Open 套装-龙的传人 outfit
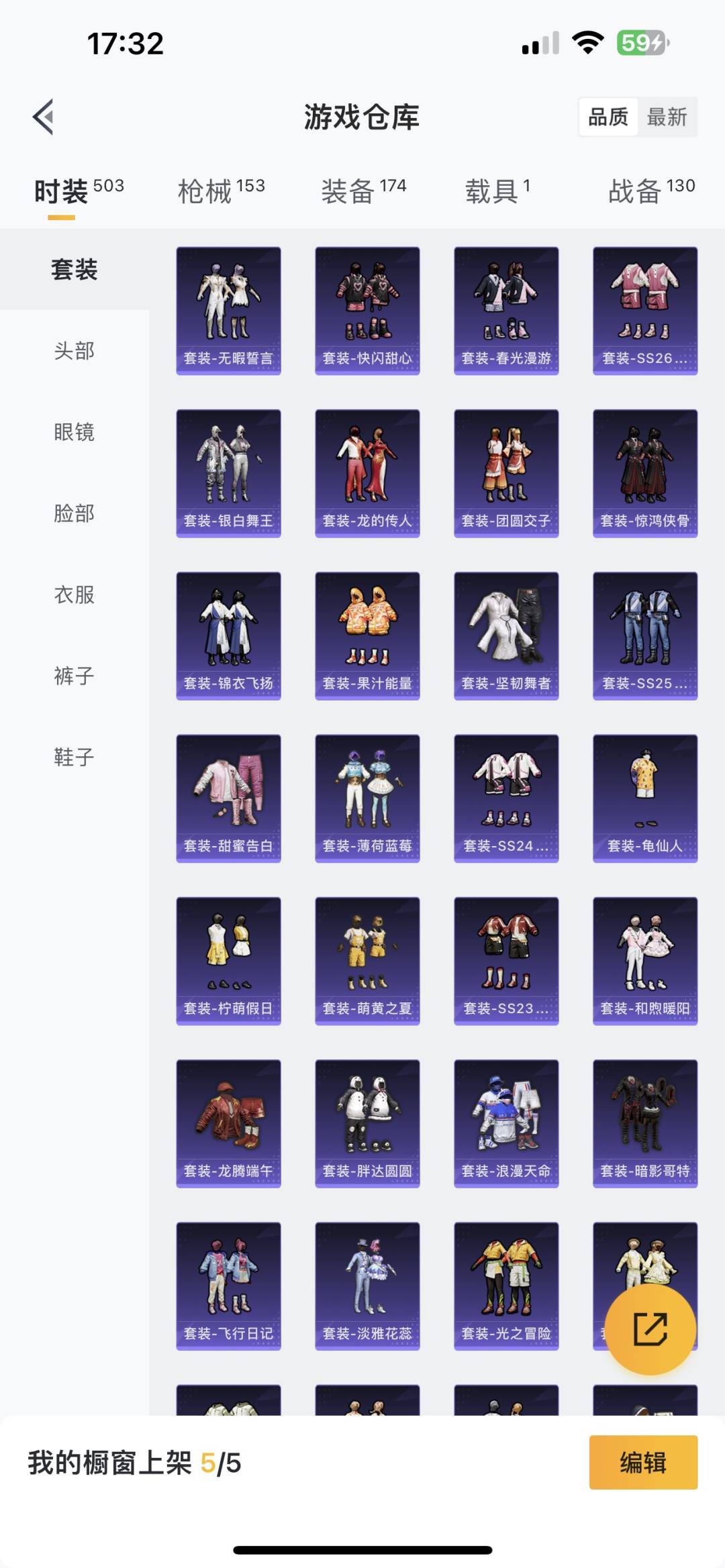Viewport: 725px width, 1568px height. tap(367, 472)
